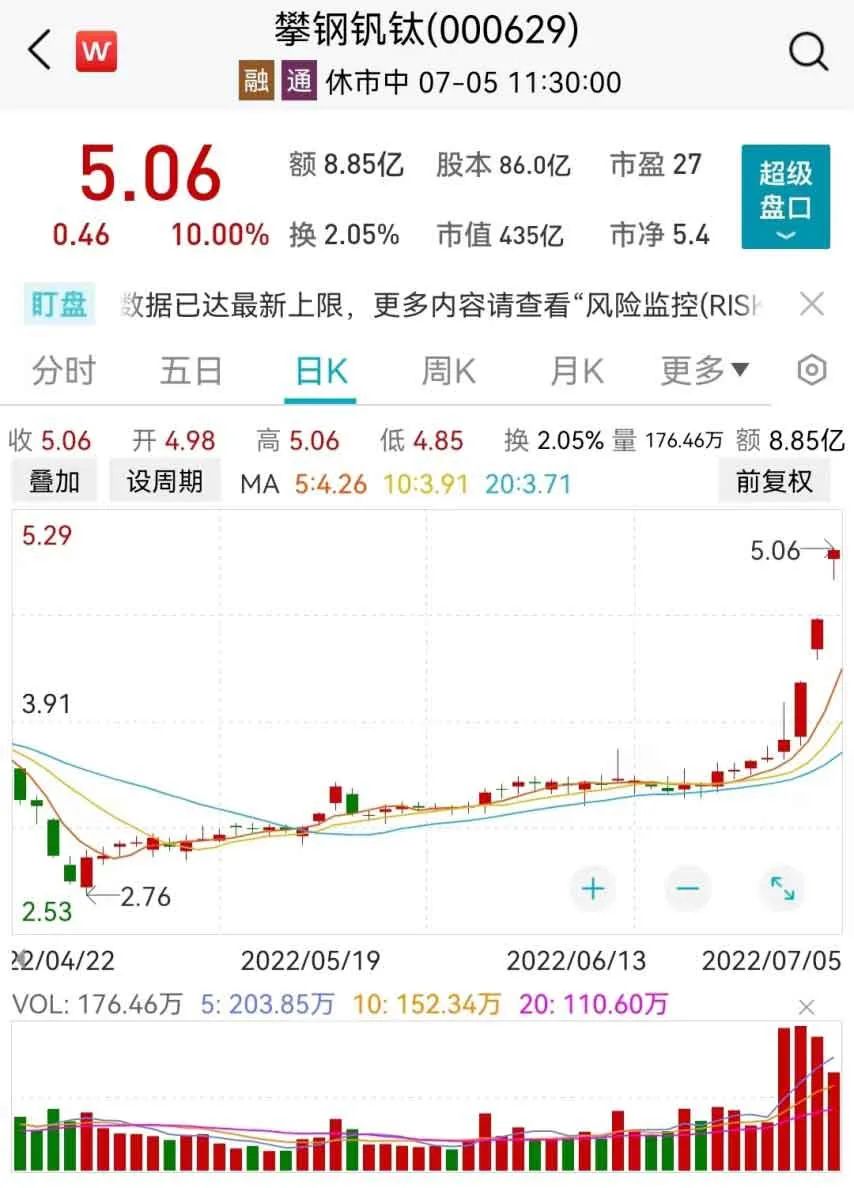854x1188 pixels.
Task: Open the stock search magnifier
Action: coord(808,51)
